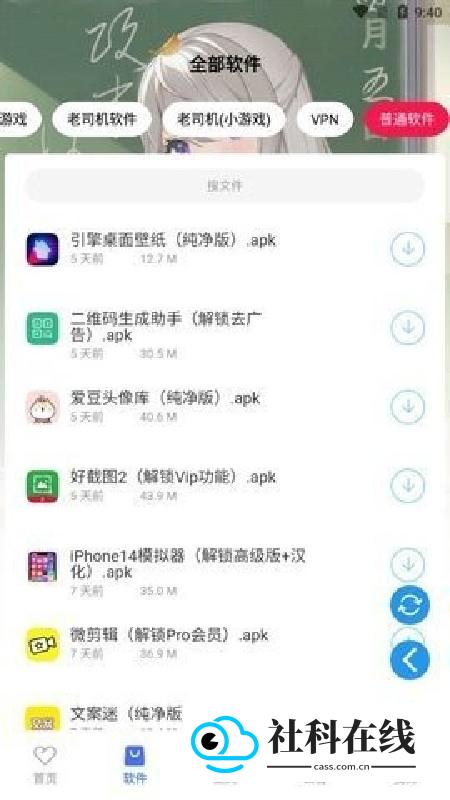Select the 老司机(小游戏) category chip
This screenshot has width=450, height=800.
[x=223, y=119]
